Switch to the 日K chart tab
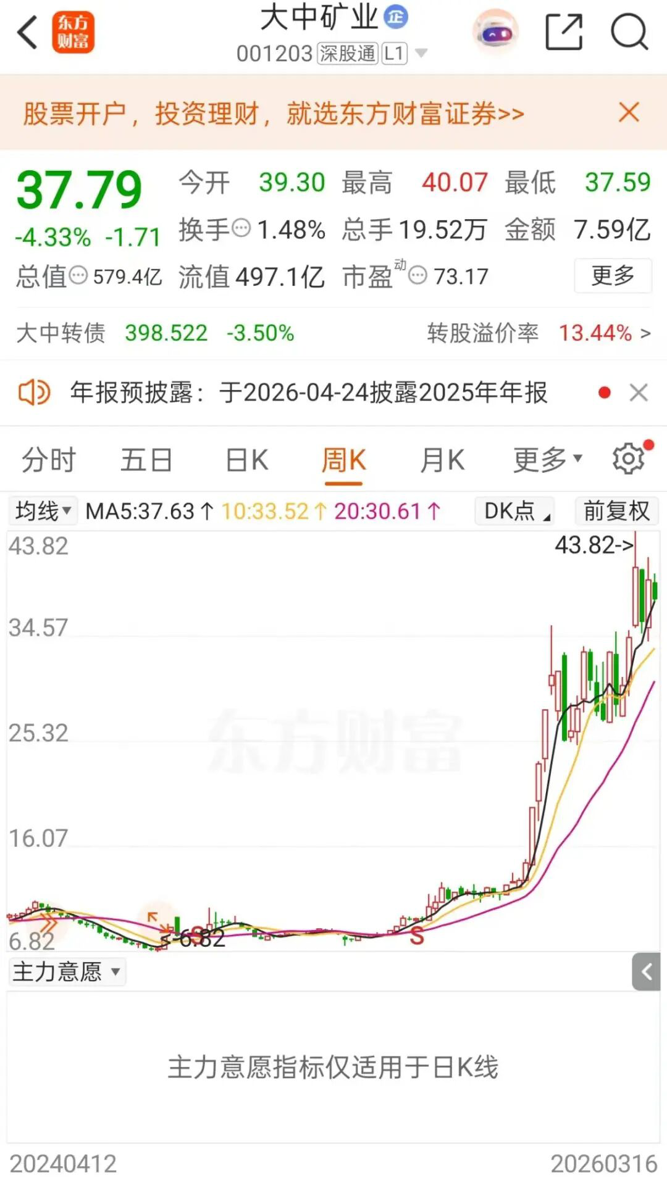 click(246, 460)
